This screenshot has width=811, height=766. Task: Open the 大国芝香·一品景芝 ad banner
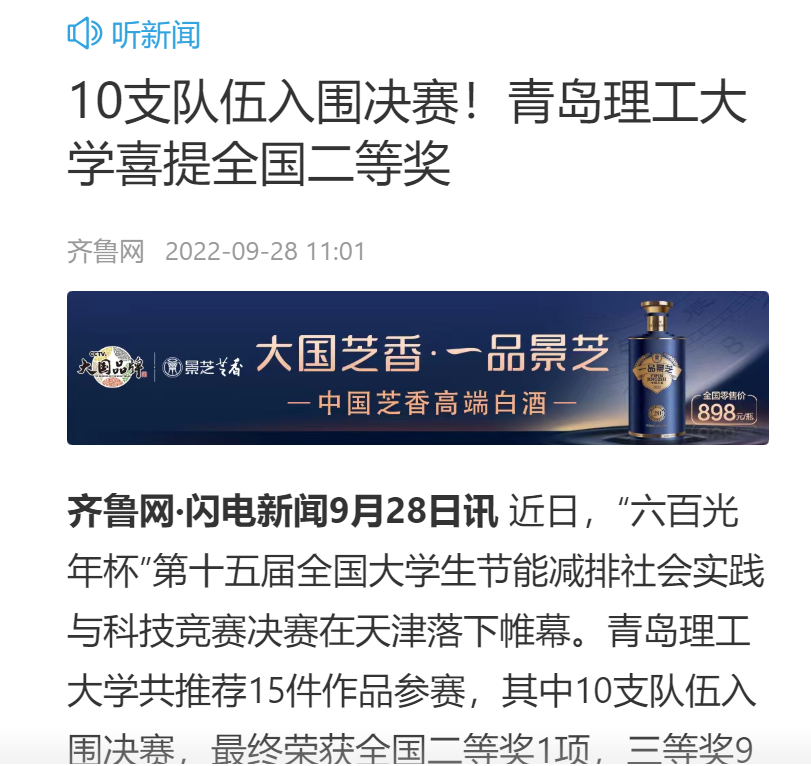tap(418, 368)
